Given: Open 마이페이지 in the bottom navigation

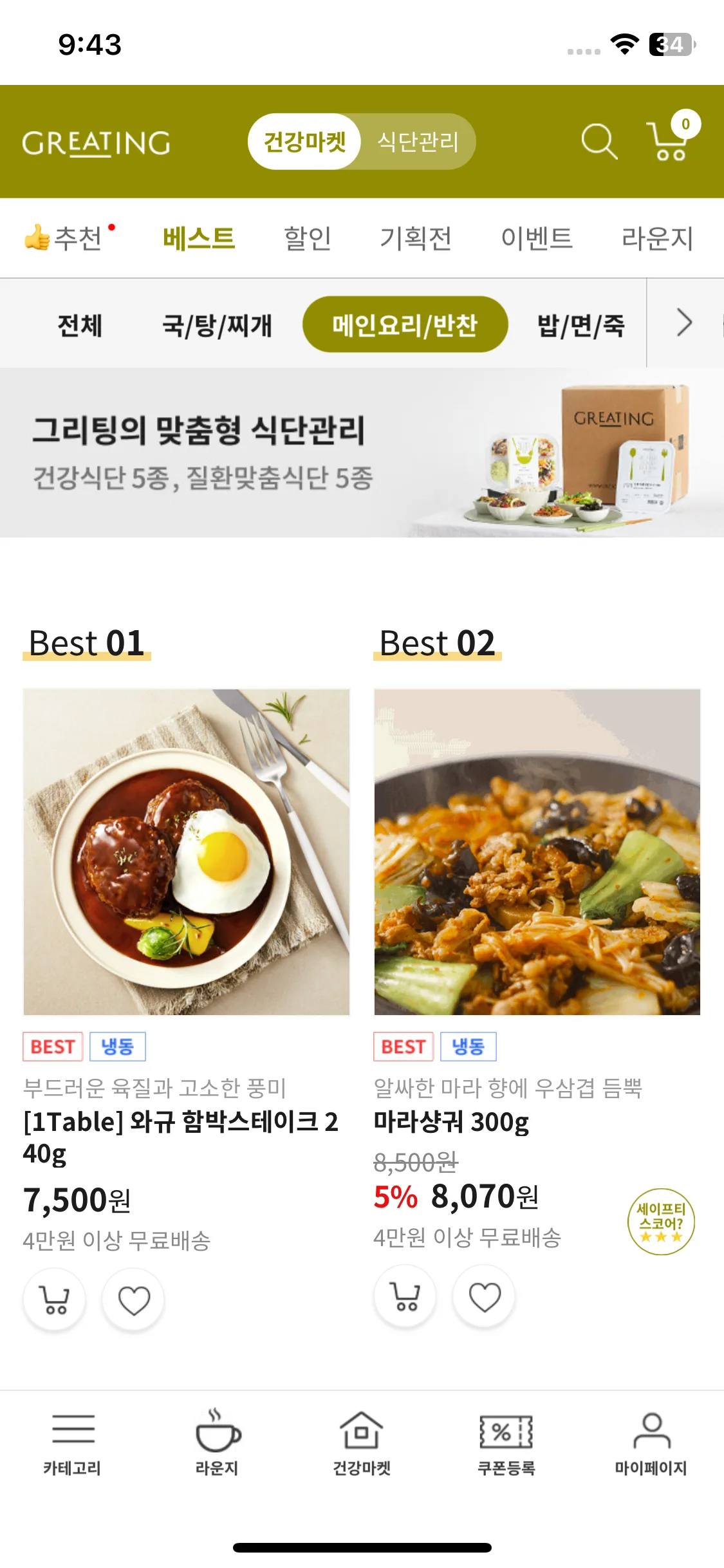Looking at the screenshot, I should [x=651, y=1443].
